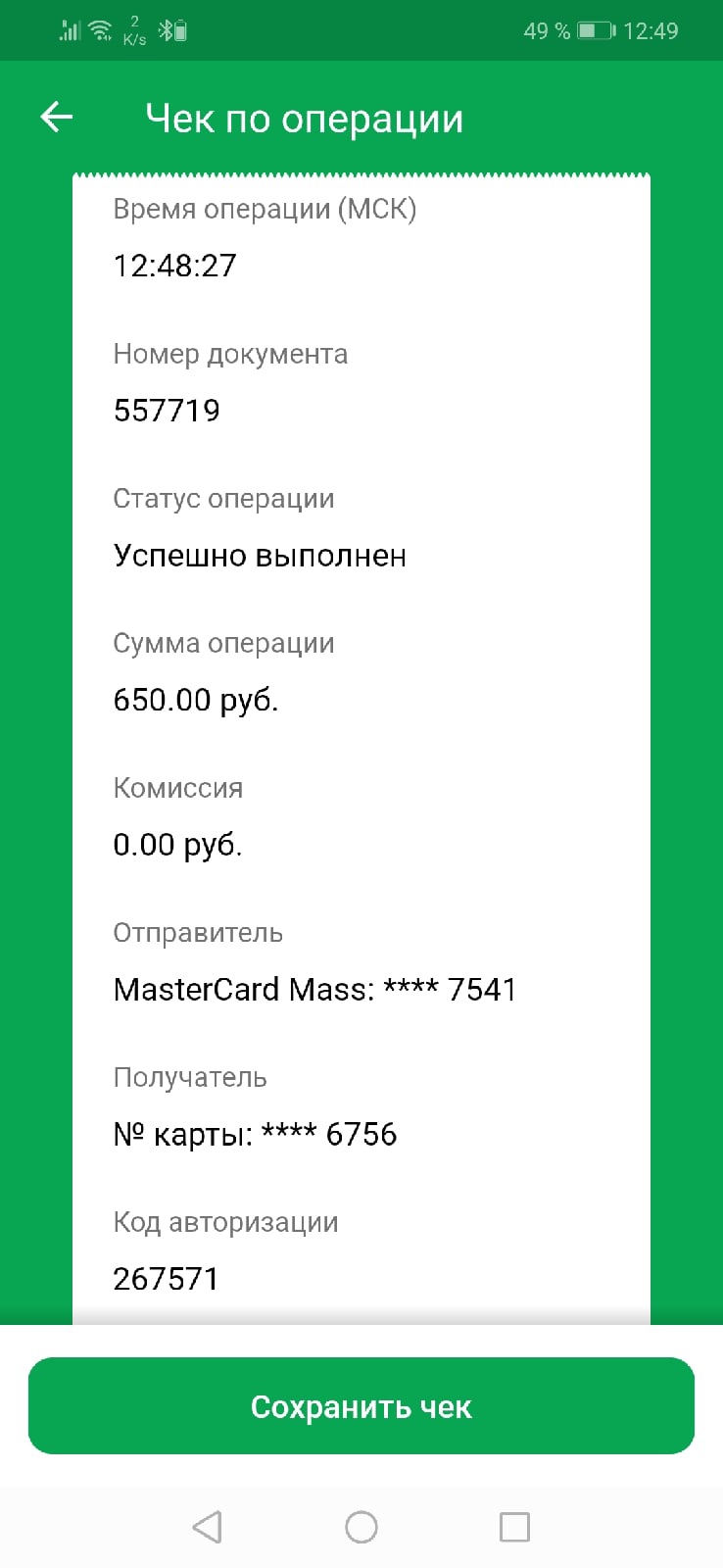Tap the Сохранить чек button
Screen dimensions: 723x1568
coord(361,1405)
